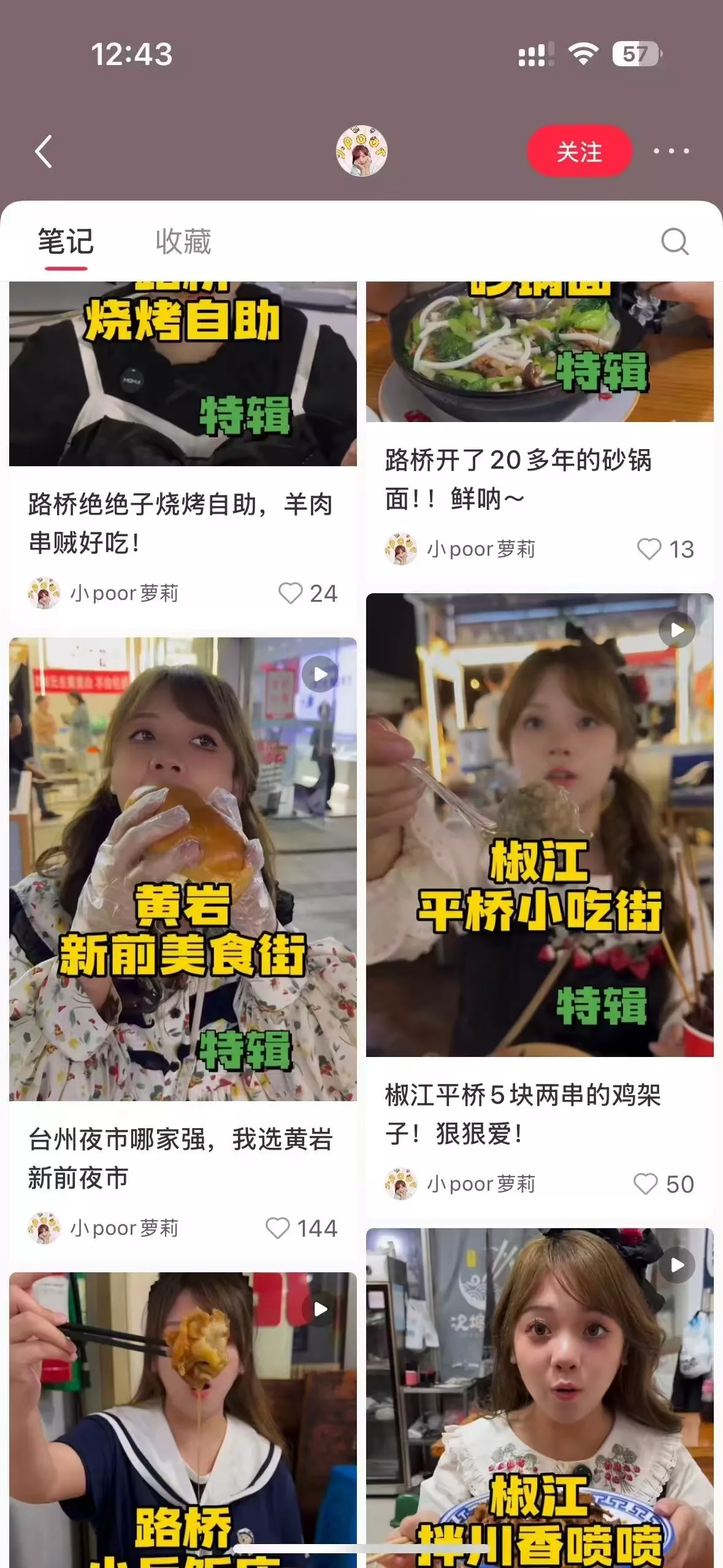Go back using the left arrow
The width and height of the screenshot is (723, 1568).
tap(44, 152)
